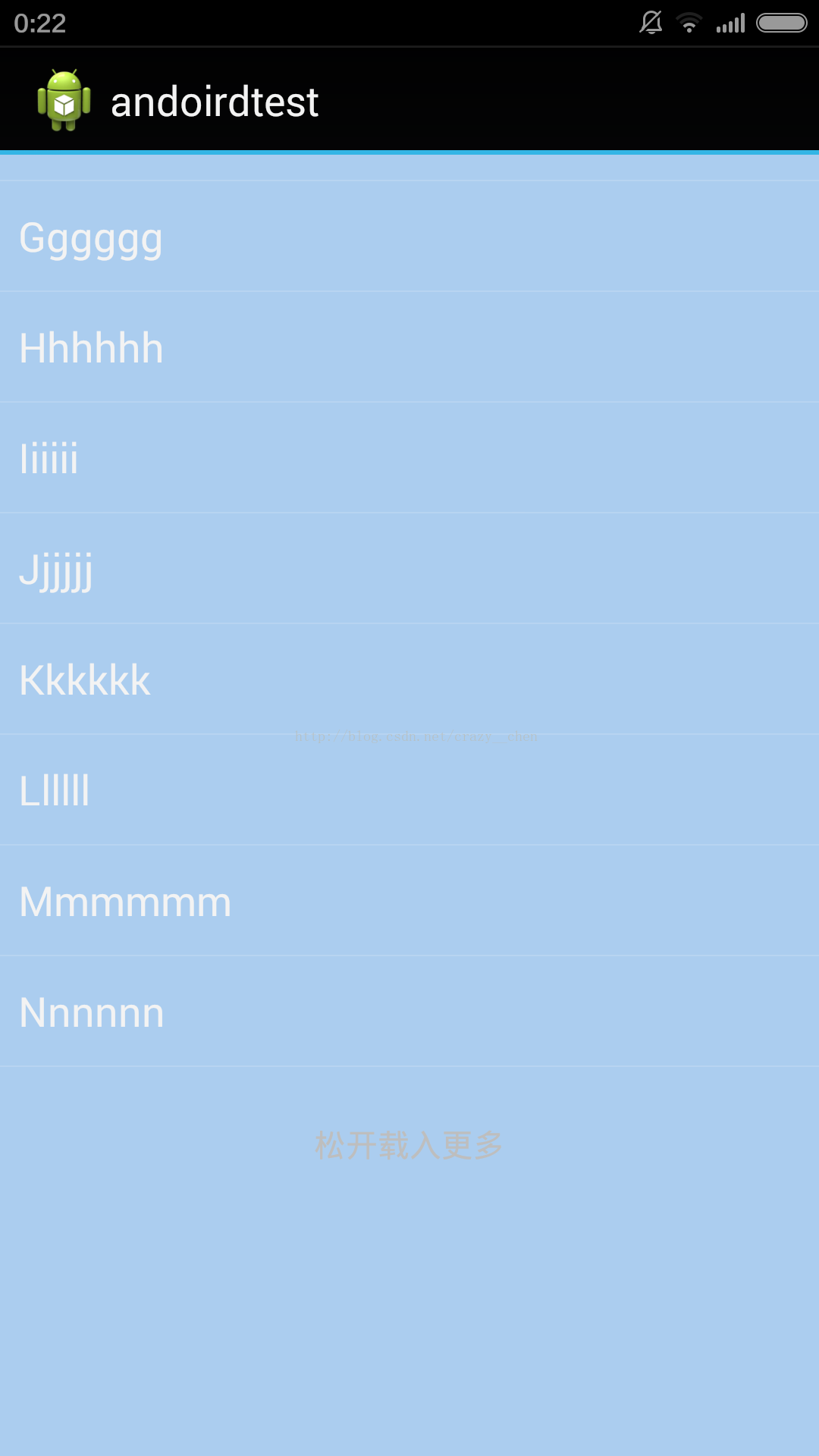Tap the Nnnnnn list item
This screenshot has width=819, height=1456.
pyautogui.click(x=409, y=1012)
